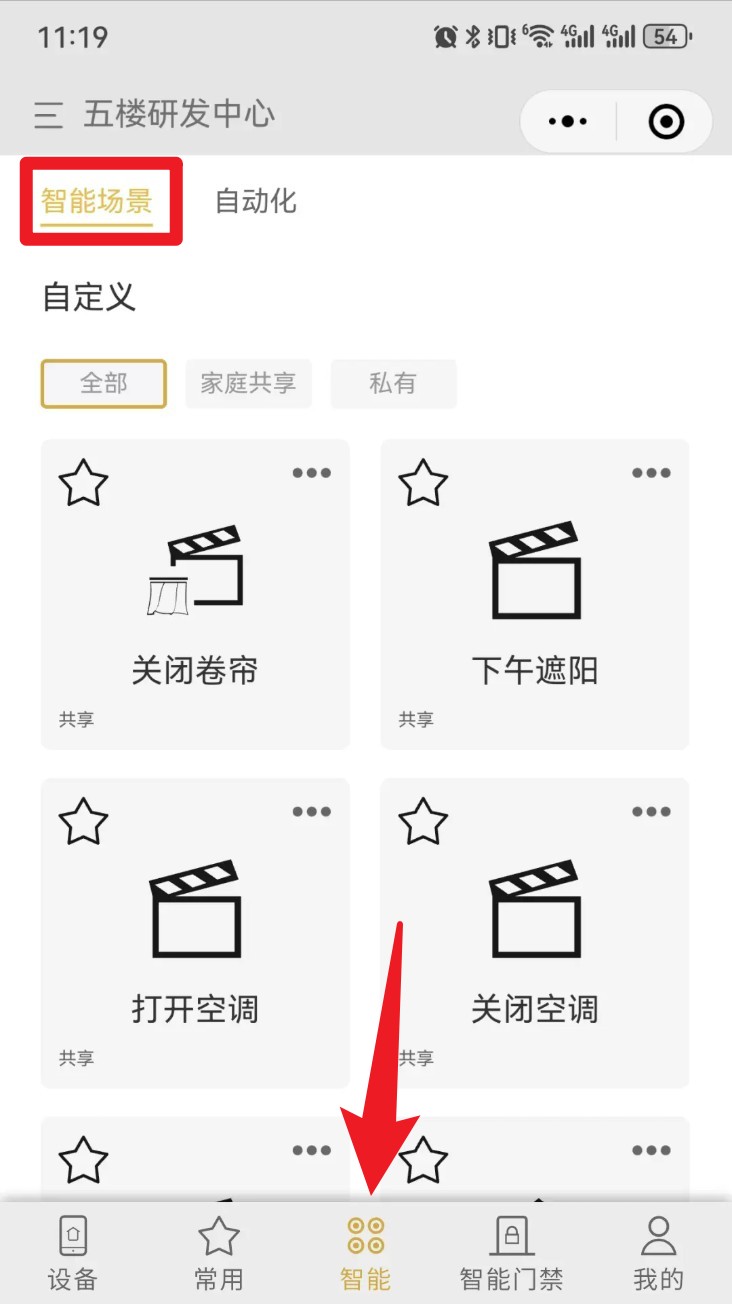This screenshot has width=732, height=1304.
Task: Close the mini-program via the circle button
Action: click(x=666, y=121)
